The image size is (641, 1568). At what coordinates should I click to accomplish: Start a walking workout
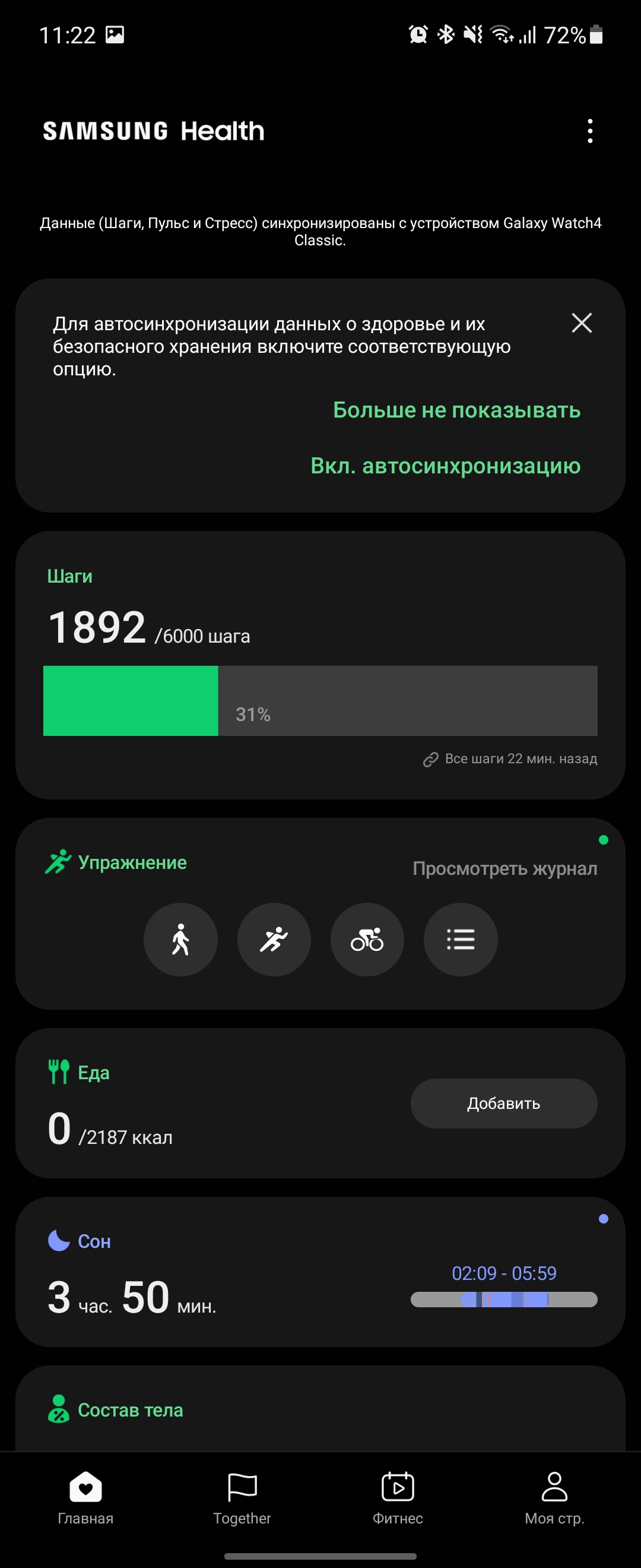click(x=180, y=939)
